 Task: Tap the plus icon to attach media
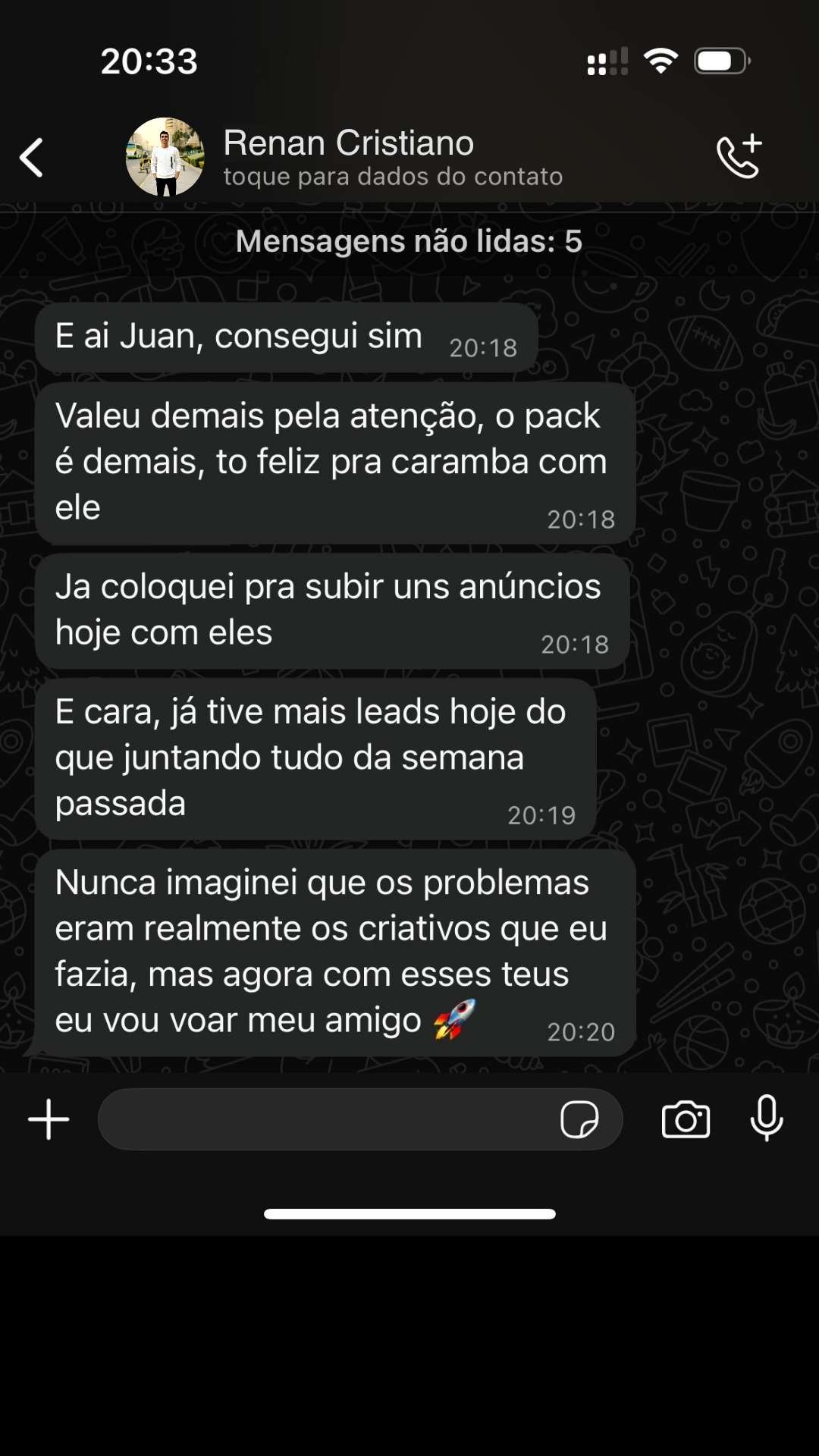pyautogui.click(x=48, y=1119)
